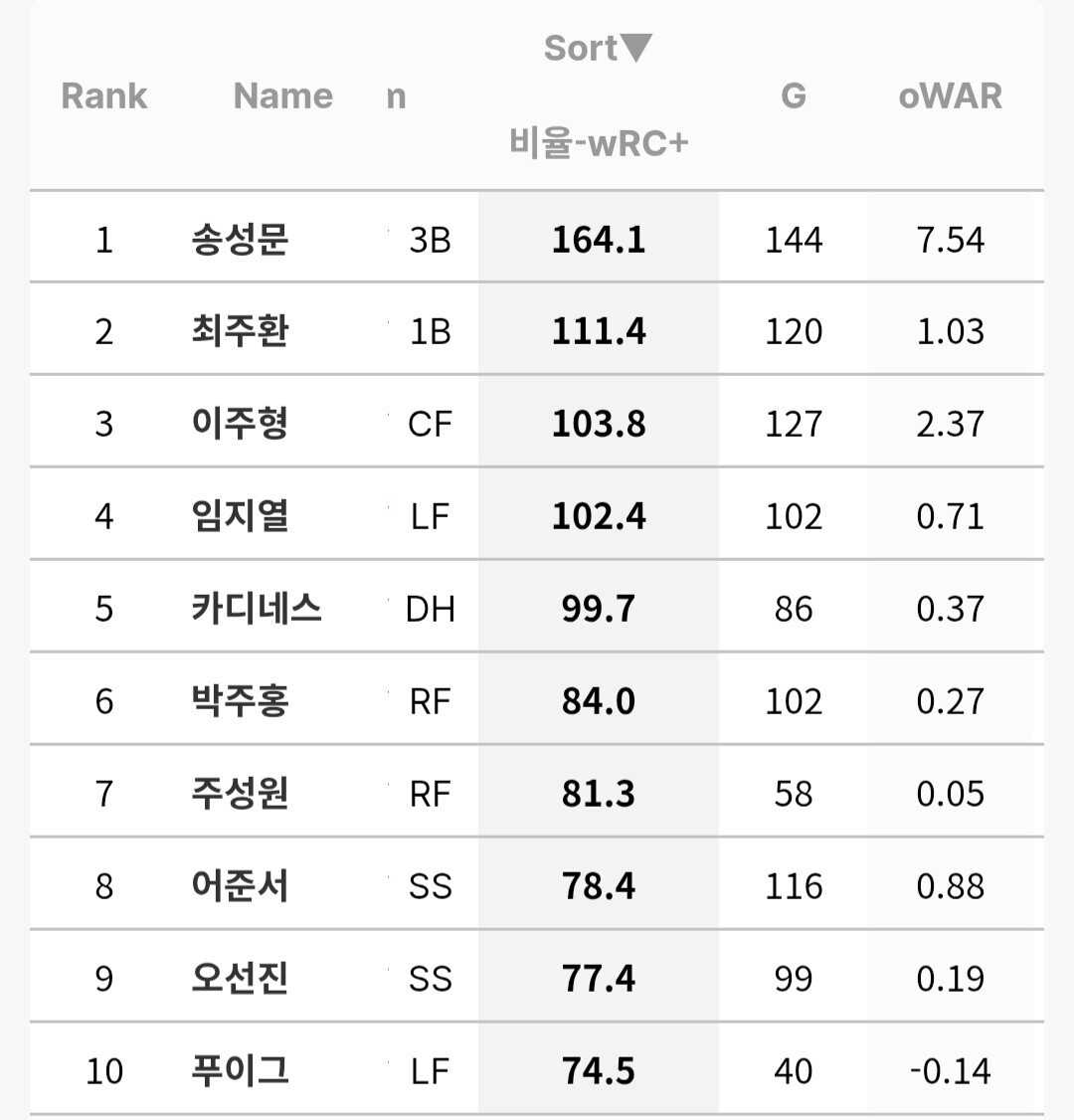Image resolution: width=1074 pixels, height=1120 pixels.
Task: View 카디네스 player details
Action: 257,608
